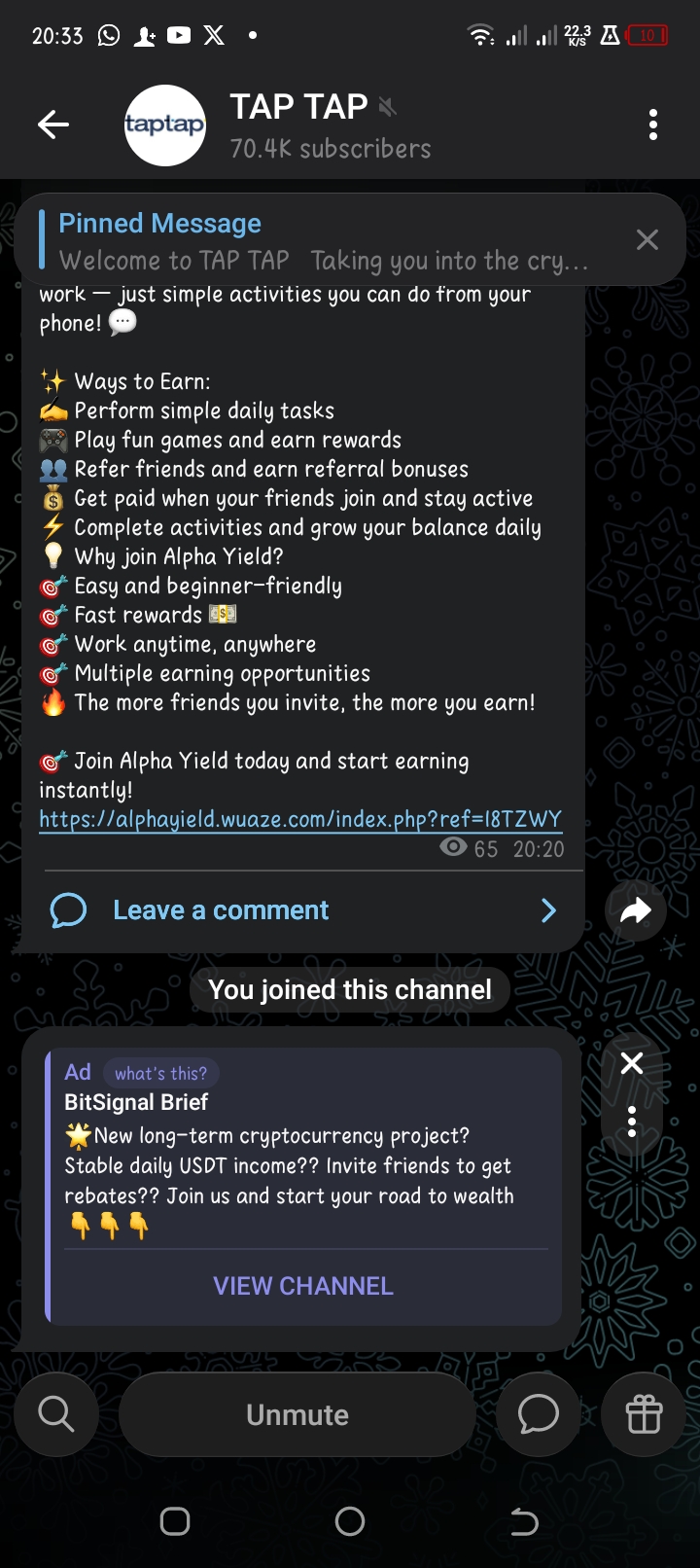View the BitSignal Brief channel
This screenshot has height=1568, width=700.
click(303, 1286)
